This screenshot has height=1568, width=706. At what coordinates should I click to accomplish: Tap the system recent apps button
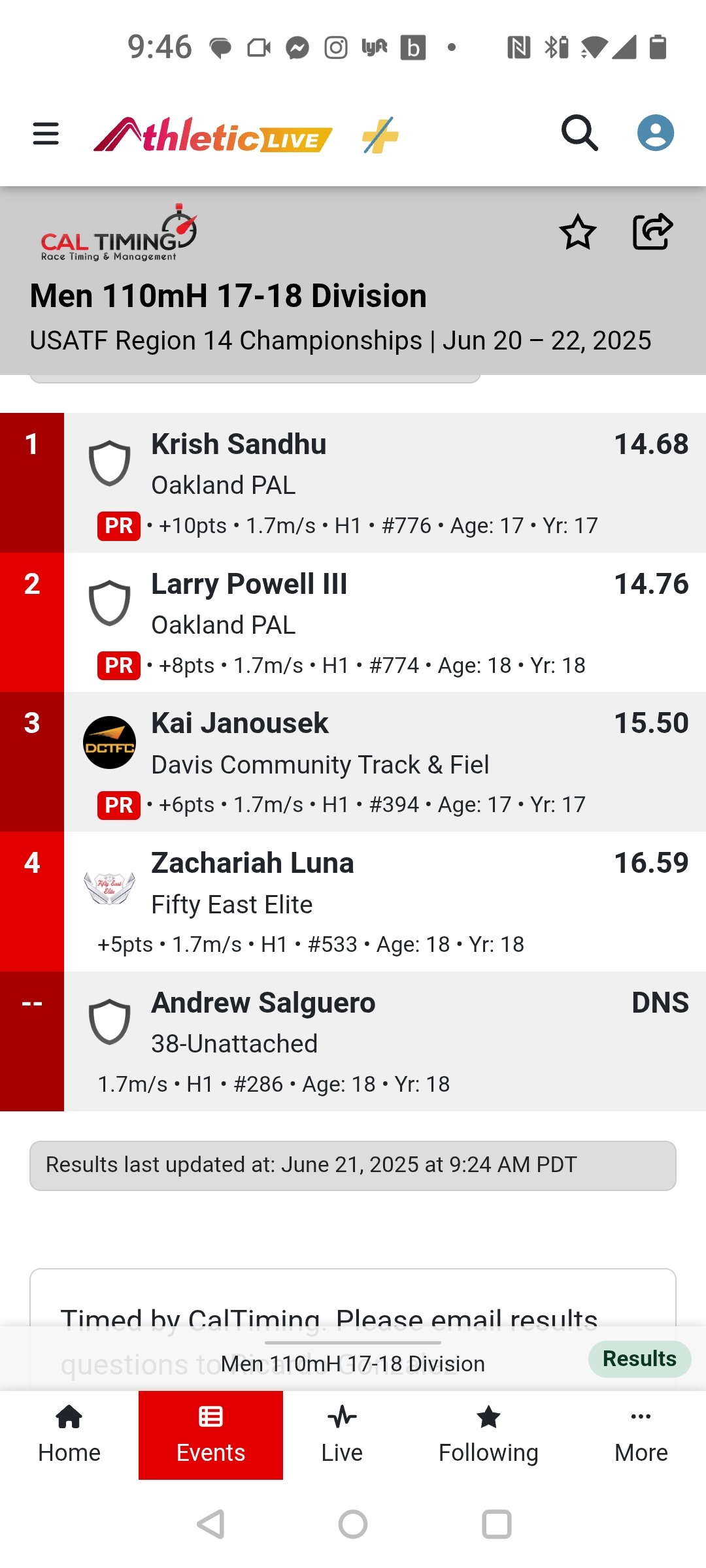(x=496, y=1524)
